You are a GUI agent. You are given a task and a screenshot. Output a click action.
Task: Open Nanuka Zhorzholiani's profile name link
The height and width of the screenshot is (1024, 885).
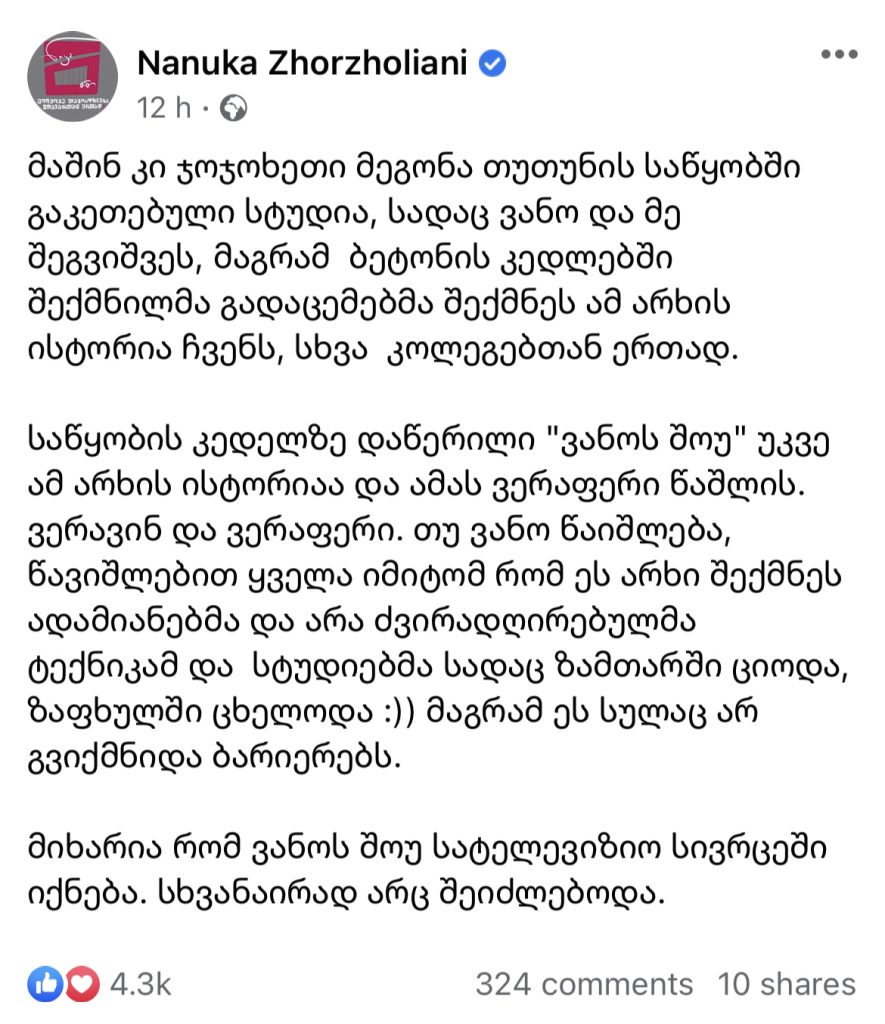pyautogui.click(x=303, y=63)
